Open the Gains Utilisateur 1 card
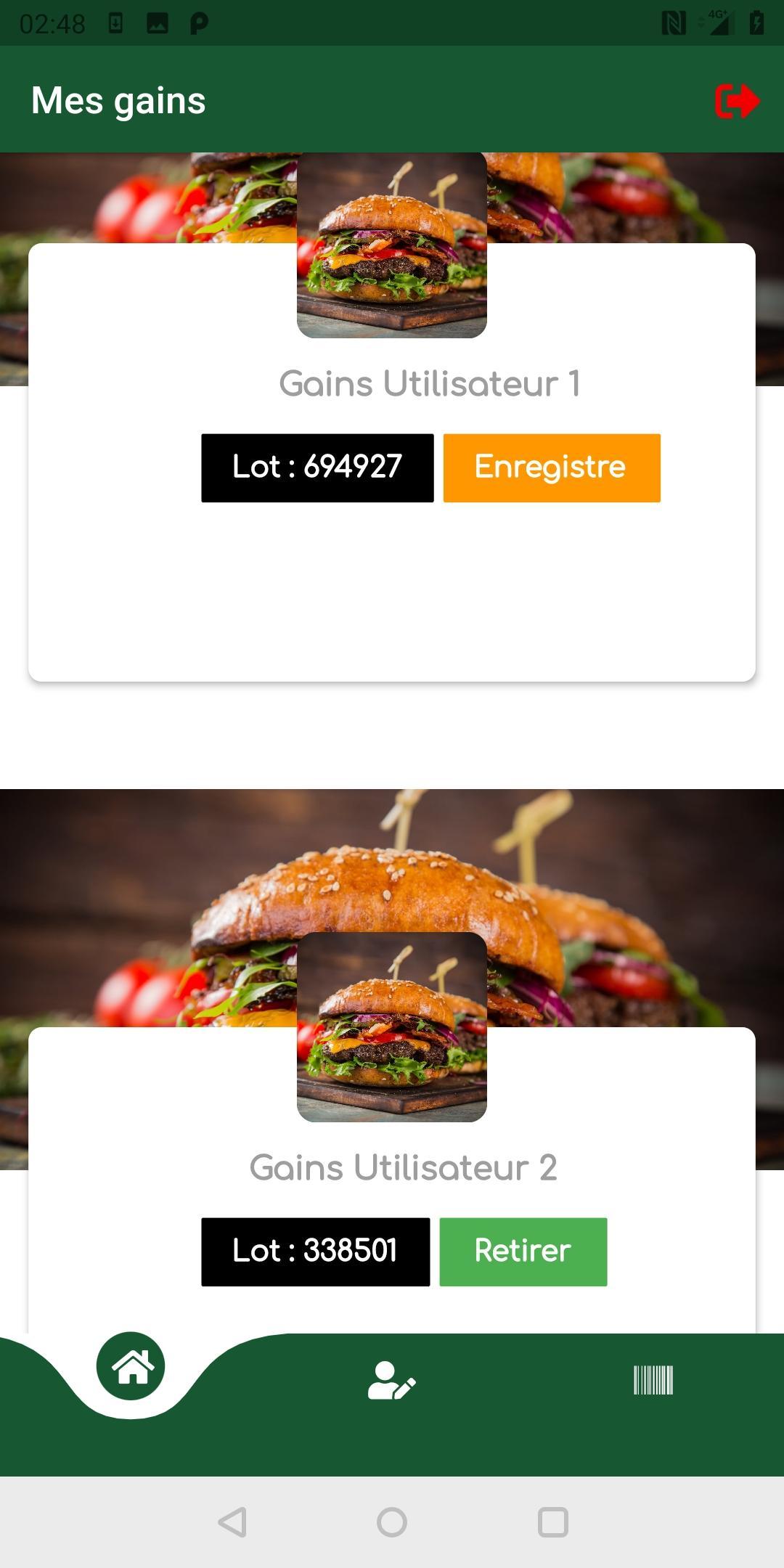This screenshot has height=1568, width=784. (392, 462)
